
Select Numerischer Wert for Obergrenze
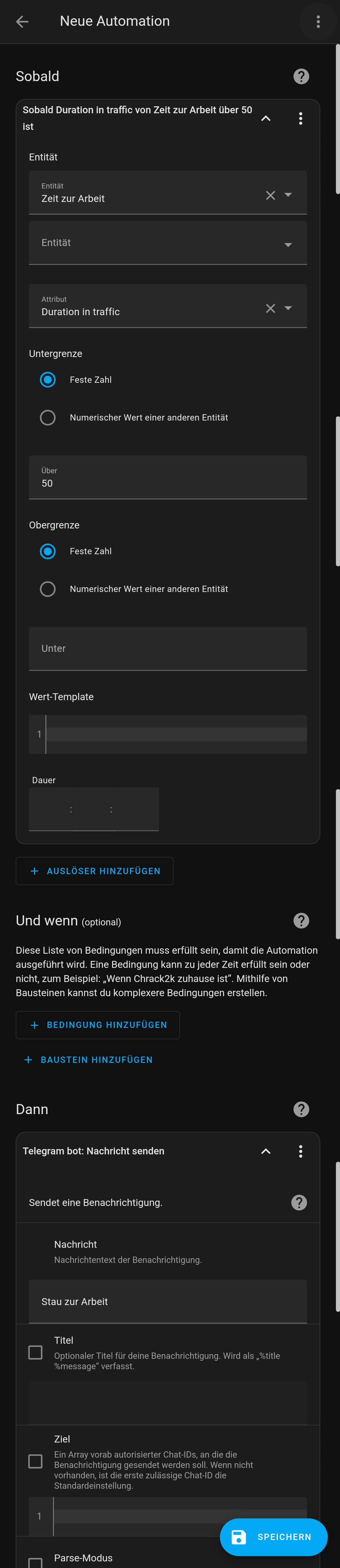pyautogui.click(x=48, y=589)
